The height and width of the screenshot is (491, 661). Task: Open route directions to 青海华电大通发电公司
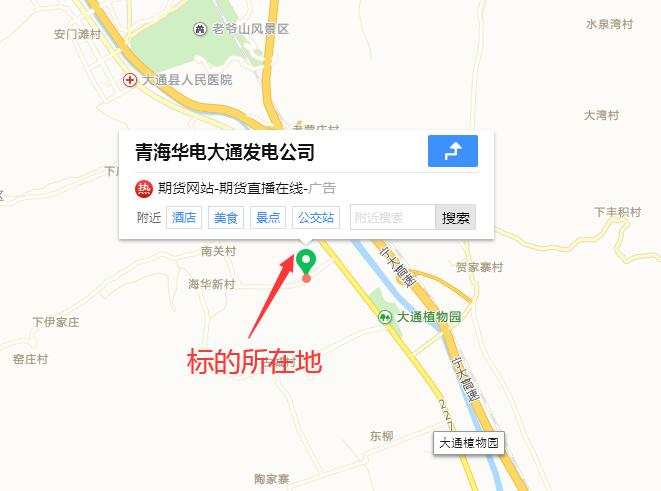pos(452,151)
